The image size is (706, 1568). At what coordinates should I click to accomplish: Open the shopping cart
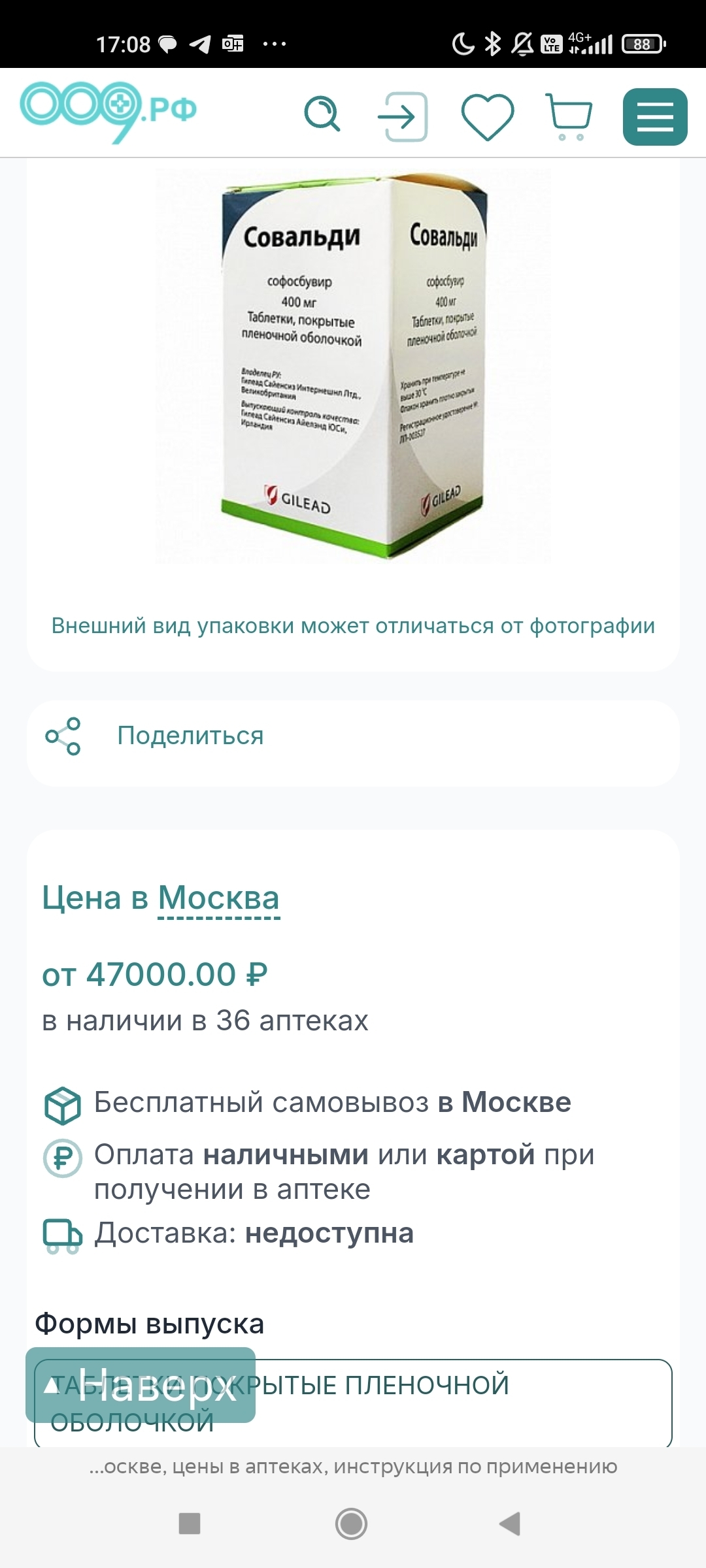[x=569, y=117]
